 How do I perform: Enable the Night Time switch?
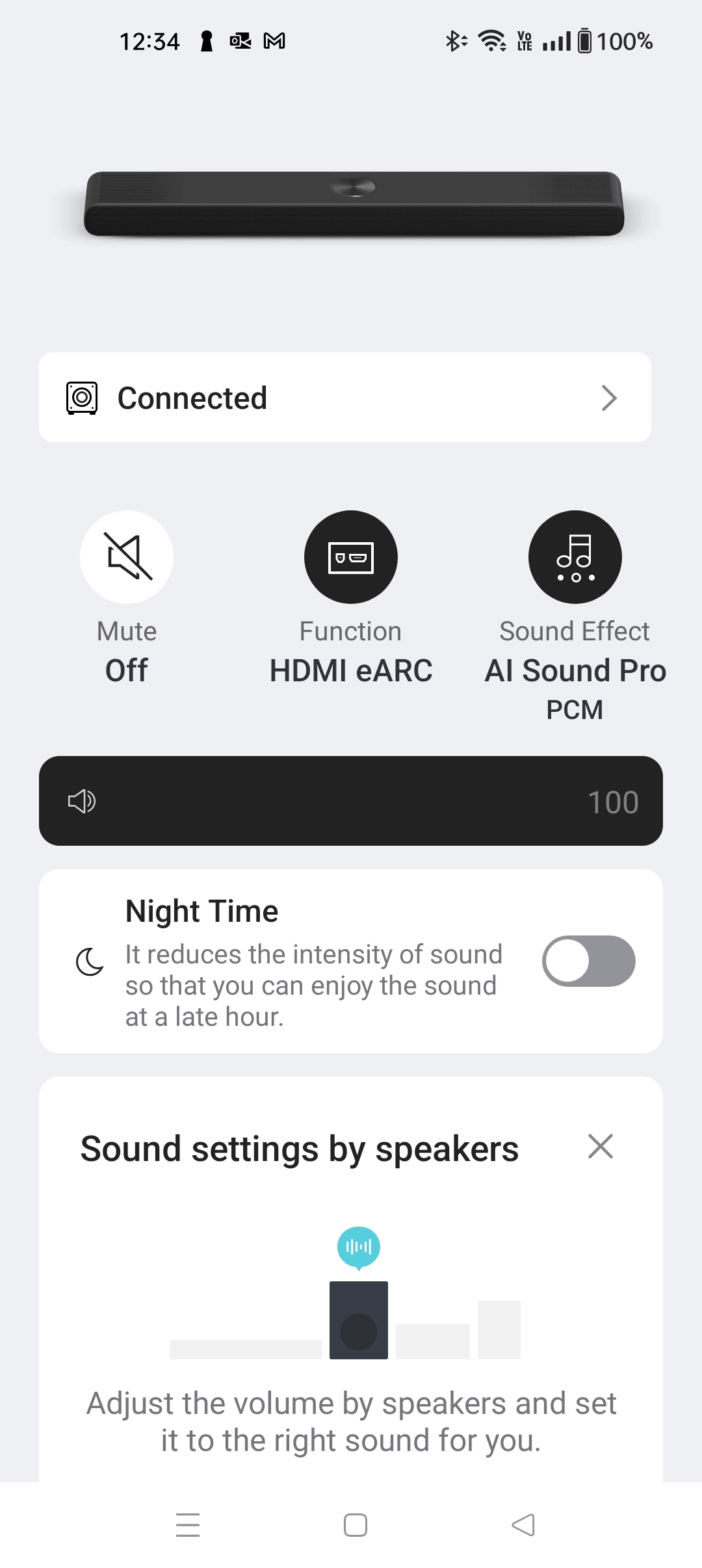click(x=588, y=961)
